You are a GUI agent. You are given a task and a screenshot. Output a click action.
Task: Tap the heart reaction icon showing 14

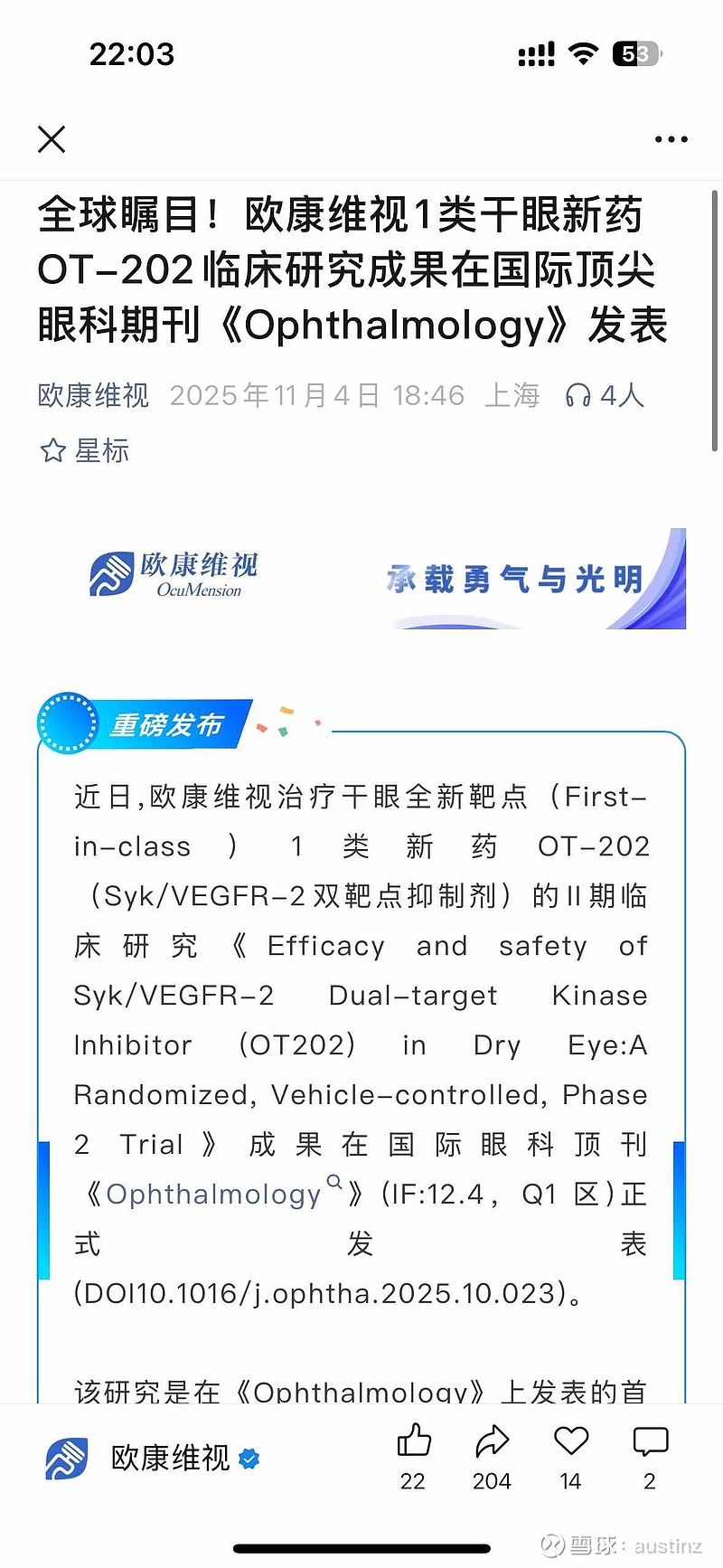click(x=570, y=1440)
